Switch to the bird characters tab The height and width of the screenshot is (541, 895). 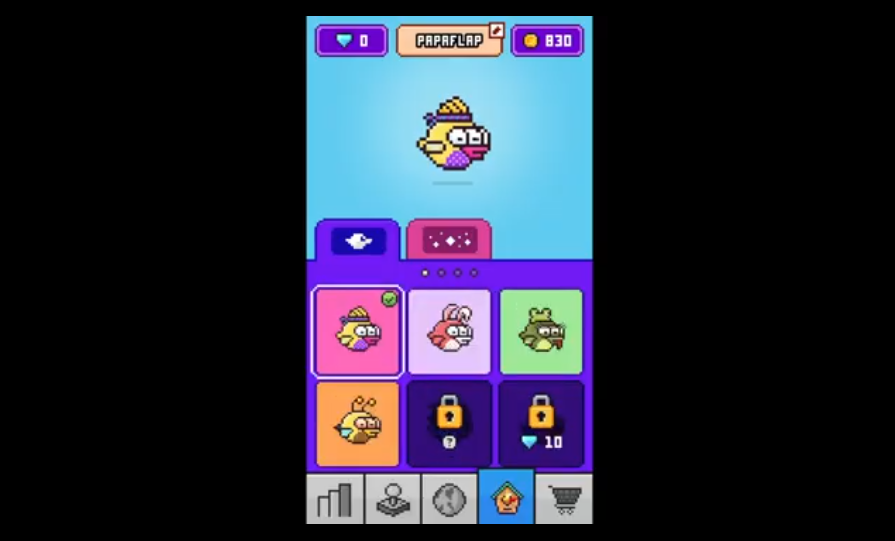[x=358, y=241]
